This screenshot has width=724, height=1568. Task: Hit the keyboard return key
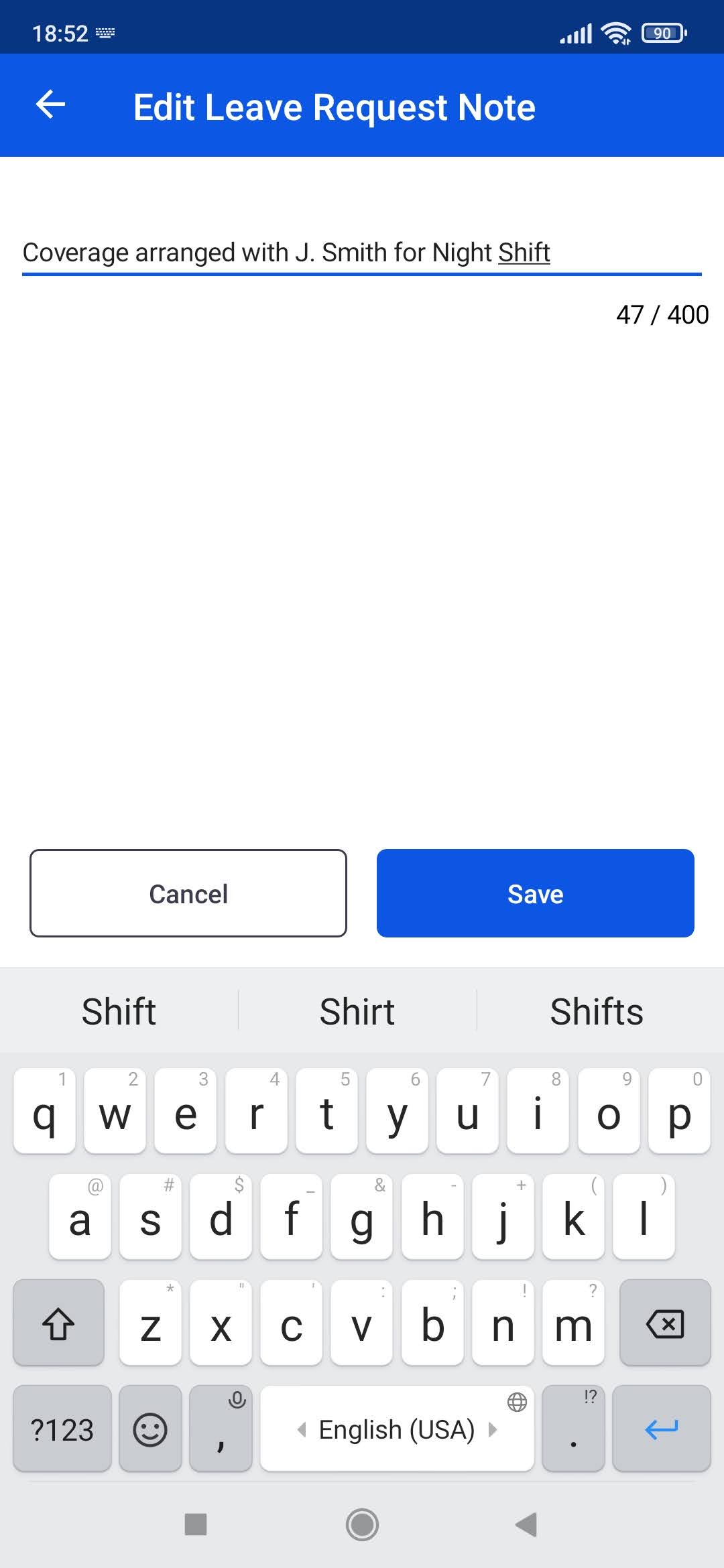point(661,1429)
